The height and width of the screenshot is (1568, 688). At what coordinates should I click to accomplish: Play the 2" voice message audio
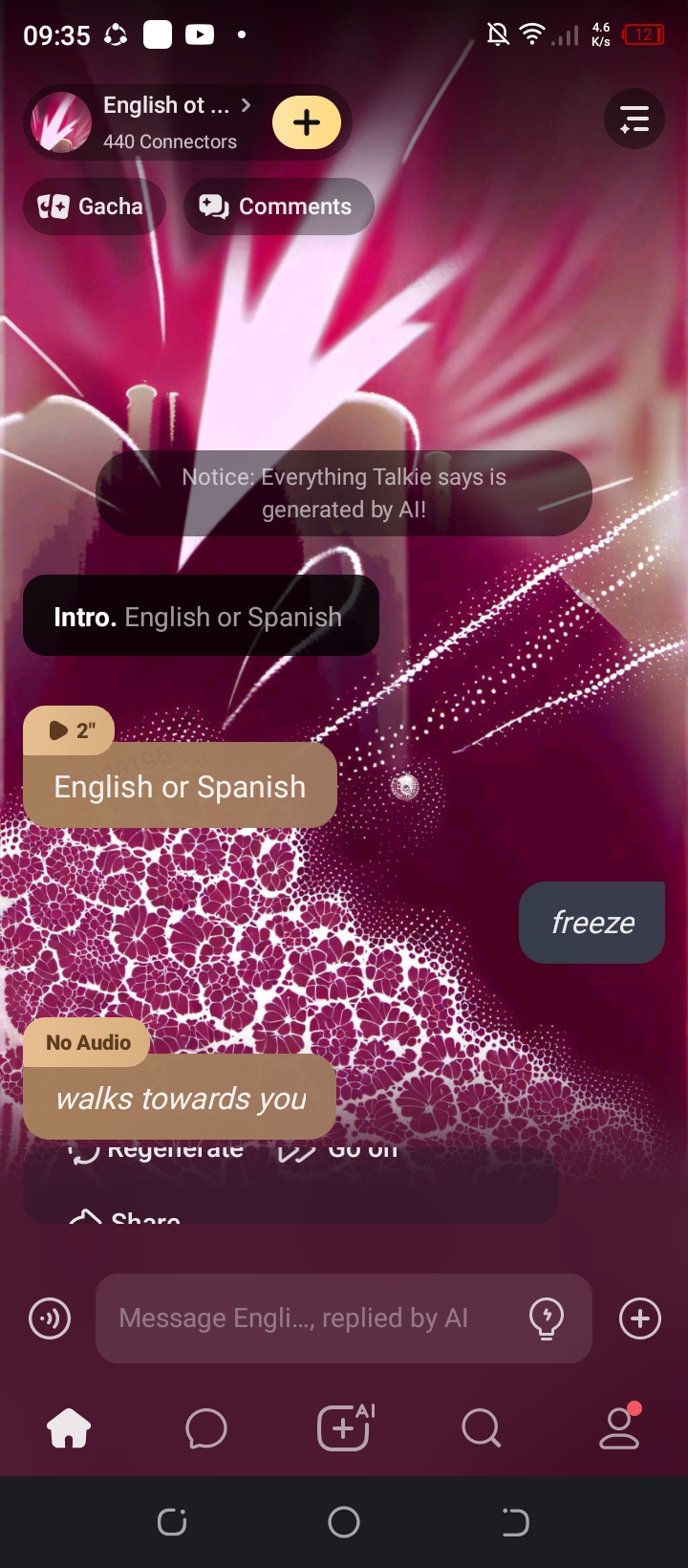(x=69, y=730)
